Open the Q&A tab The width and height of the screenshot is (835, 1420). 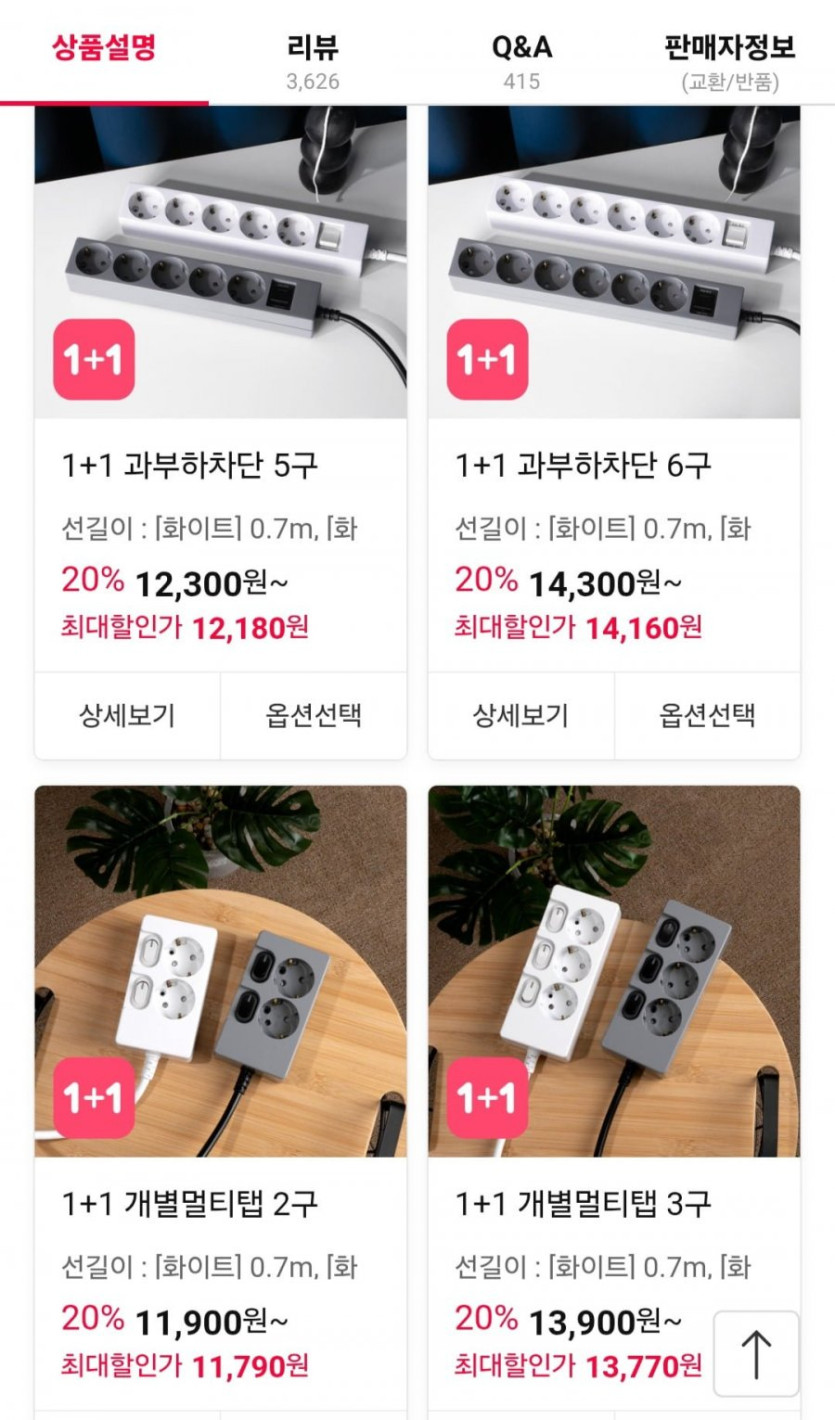[522, 62]
